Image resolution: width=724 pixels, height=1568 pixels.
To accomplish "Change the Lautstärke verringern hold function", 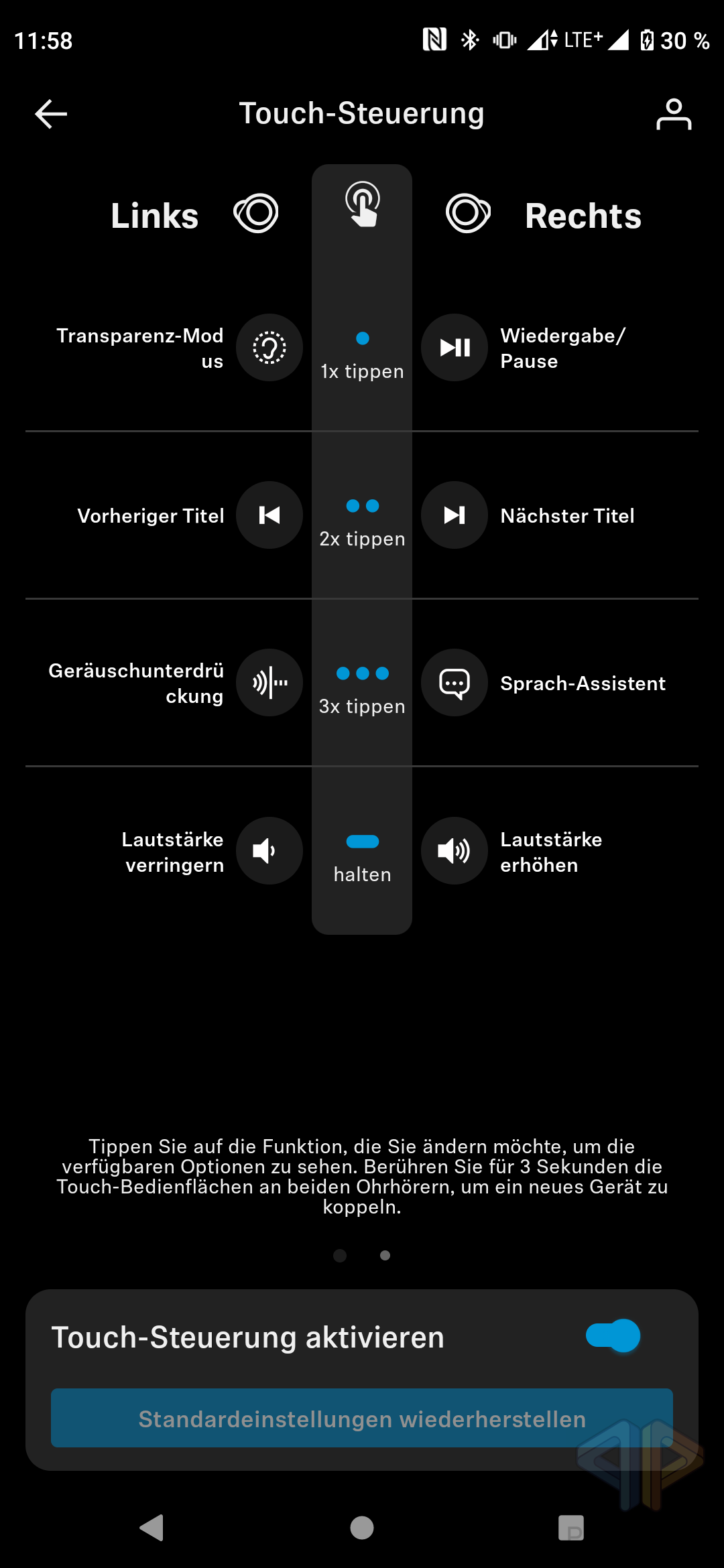I will (269, 851).
